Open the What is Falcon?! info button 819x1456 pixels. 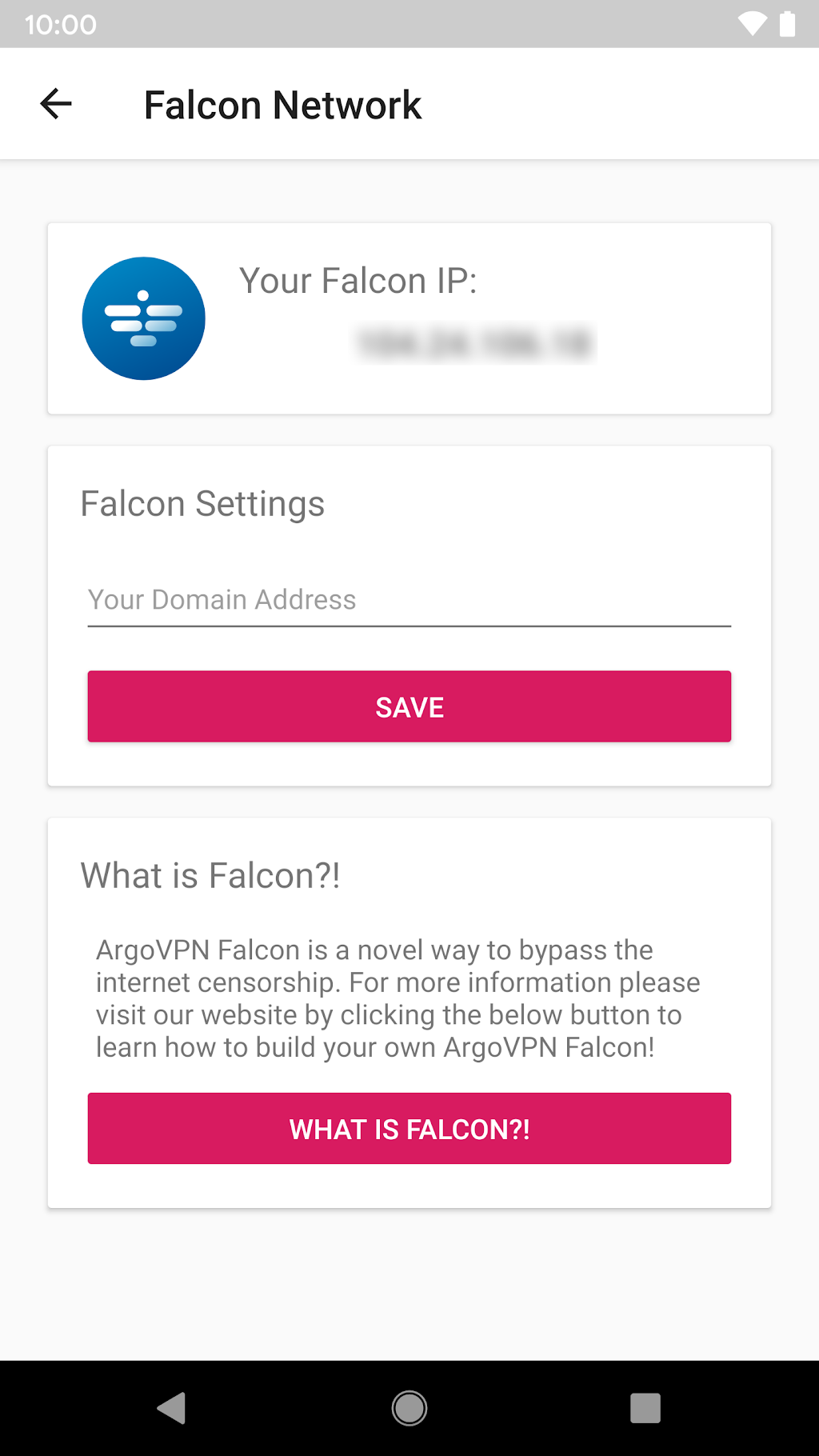[x=409, y=1128]
